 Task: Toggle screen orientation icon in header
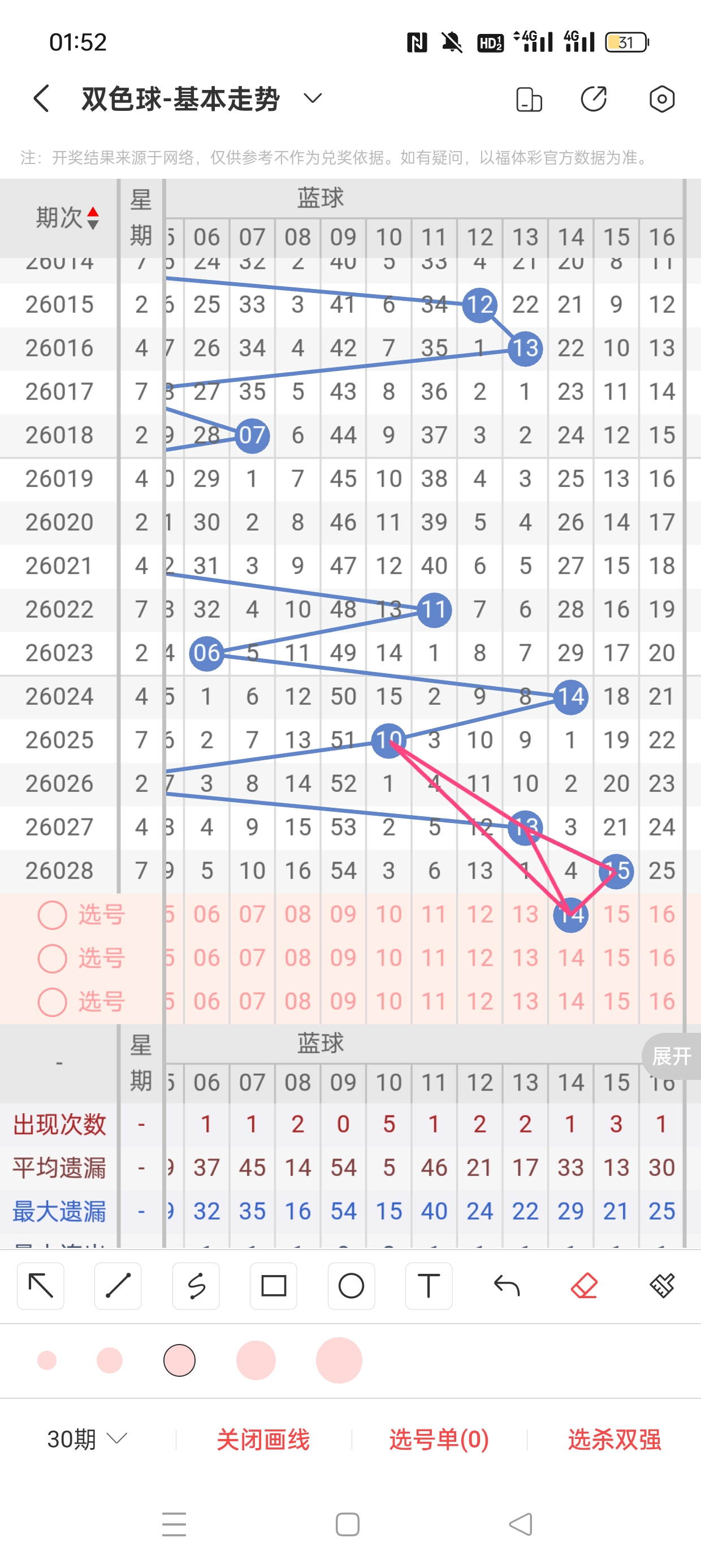pyautogui.click(x=528, y=99)
